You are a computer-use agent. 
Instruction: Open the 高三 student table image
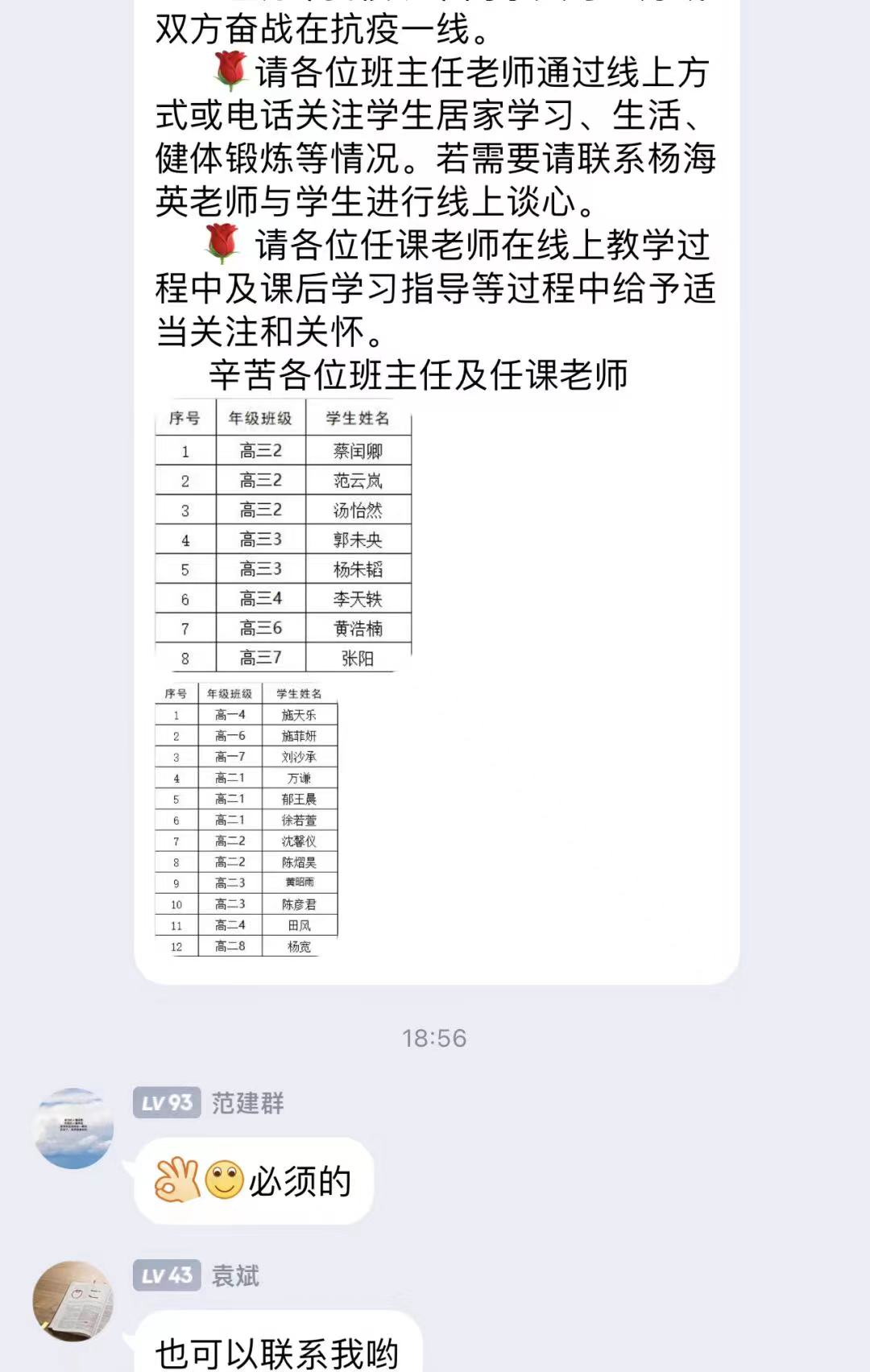(x=283, y=535)
